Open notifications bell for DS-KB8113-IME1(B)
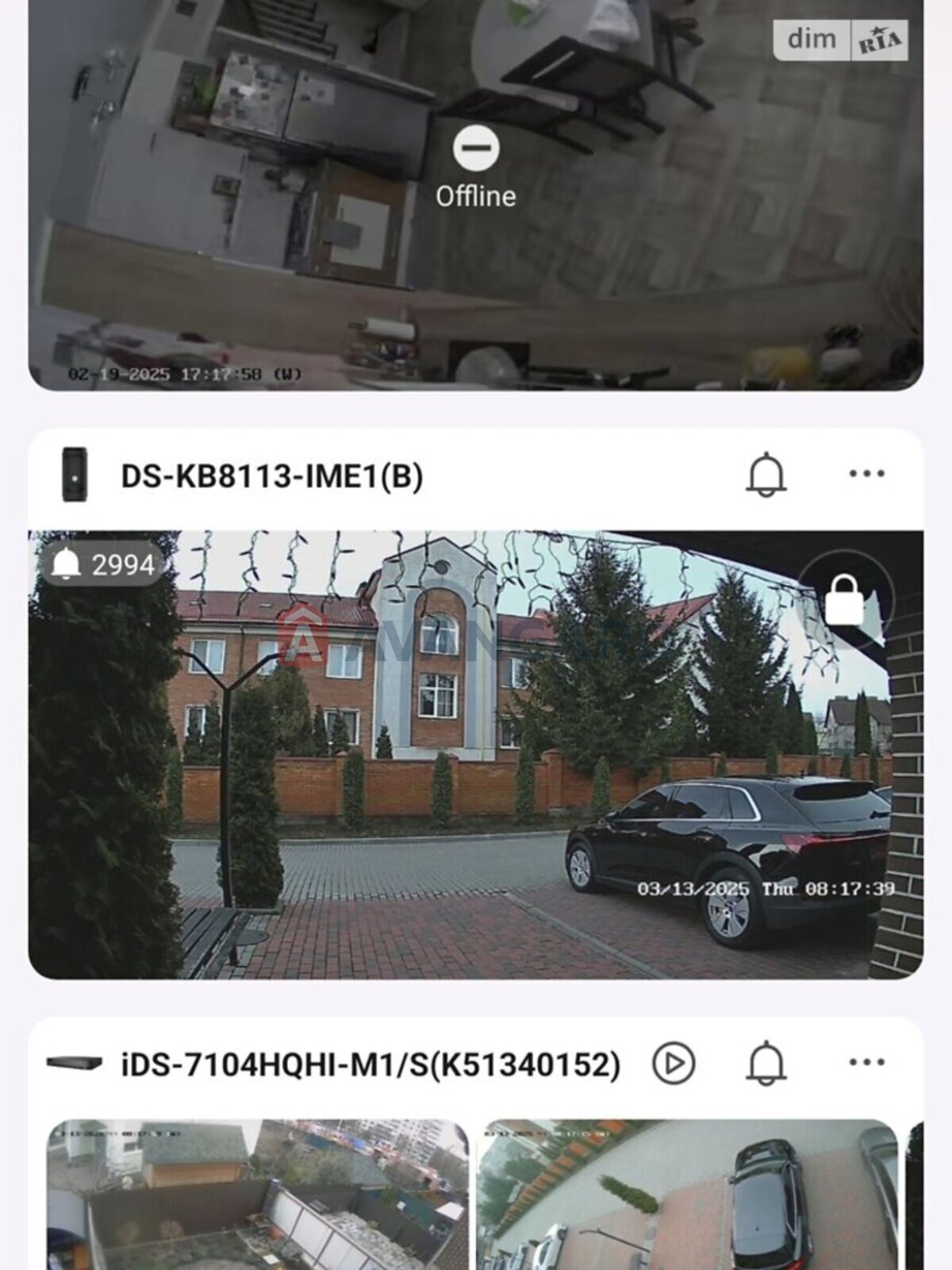 pos(766,475)
